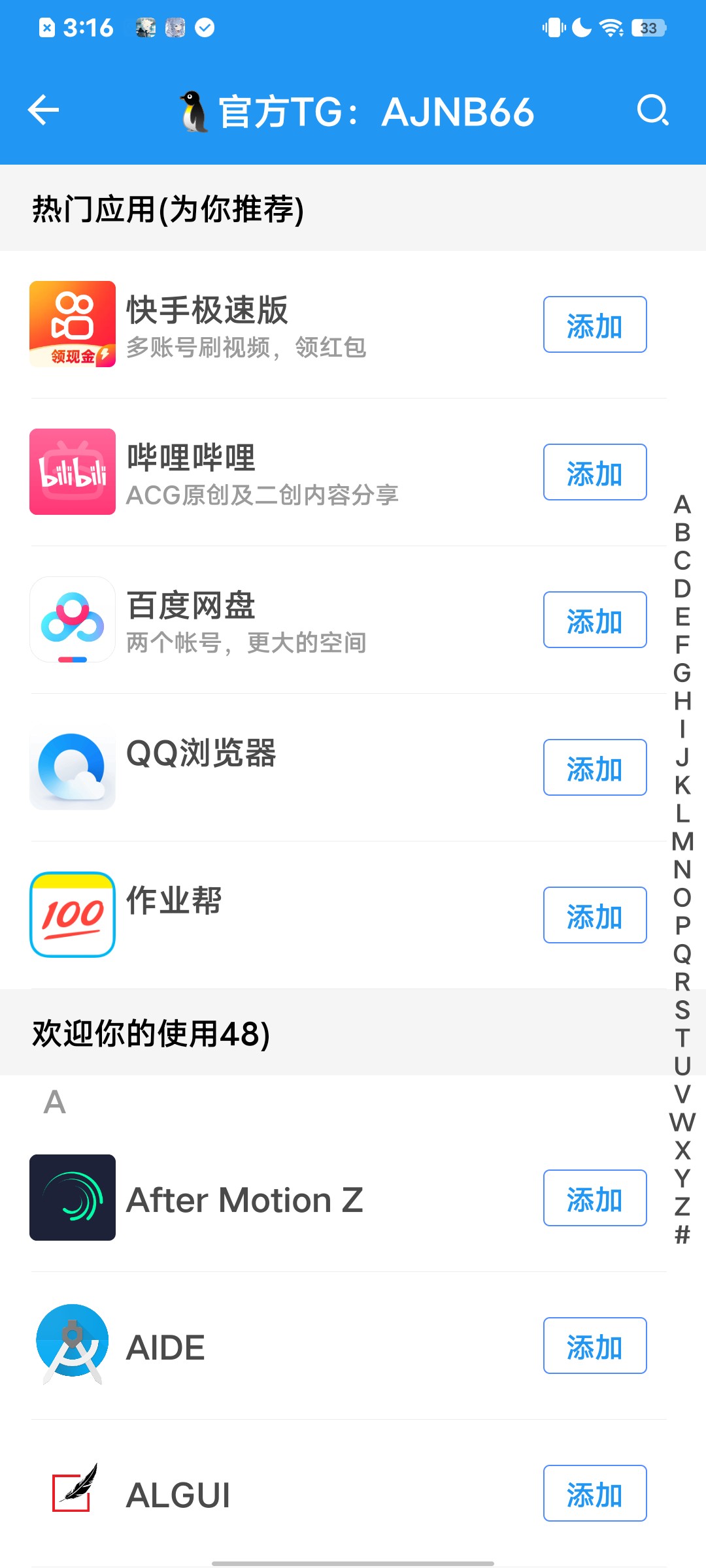Screen dimensions: 706x1568
Task: Open the search magnifier icon
Action: coord(653,110)
